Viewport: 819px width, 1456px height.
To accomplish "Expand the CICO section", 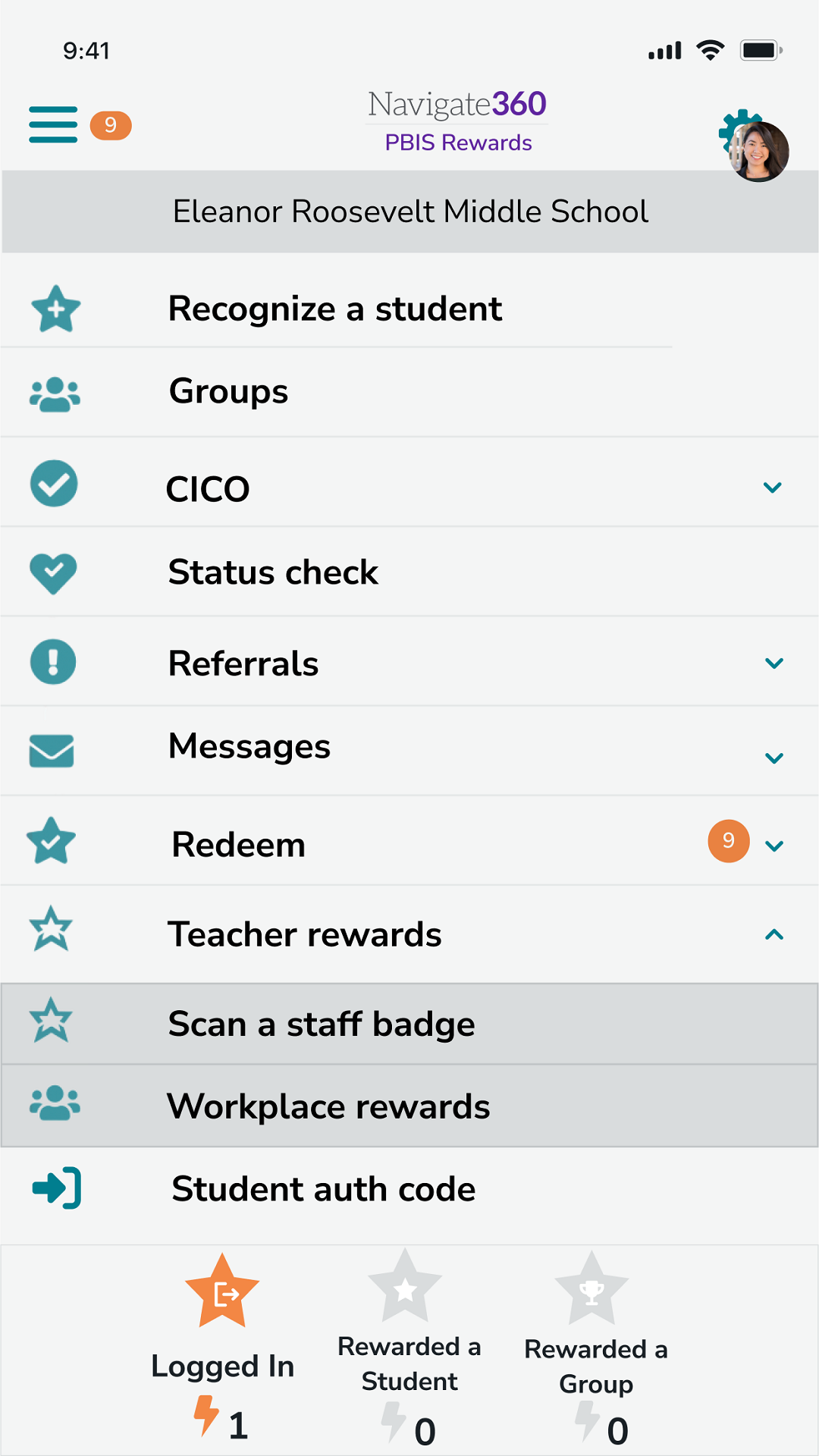I will click(773, 487).
